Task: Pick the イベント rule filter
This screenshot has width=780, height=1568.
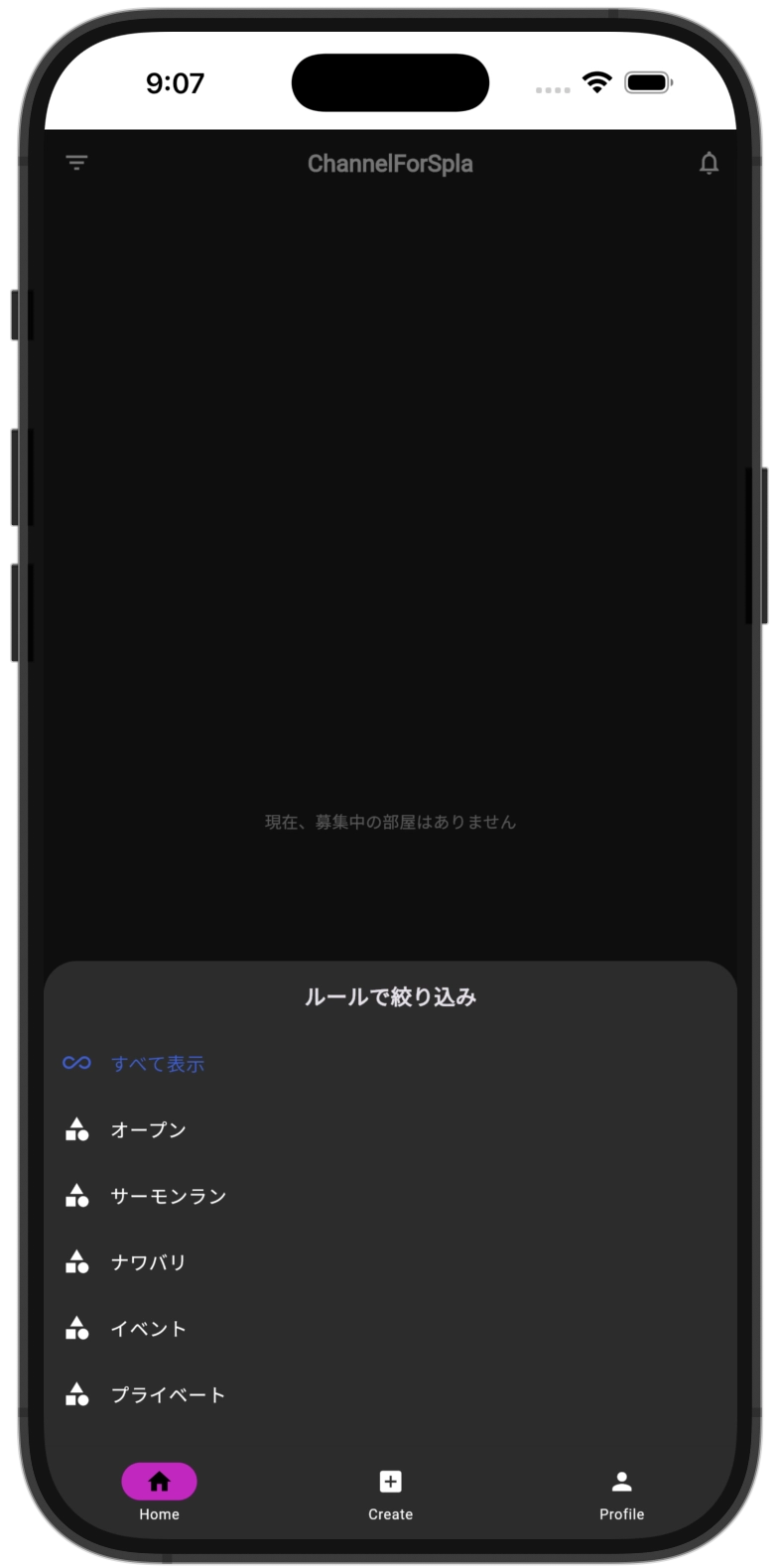Action: coord(148,1329)
